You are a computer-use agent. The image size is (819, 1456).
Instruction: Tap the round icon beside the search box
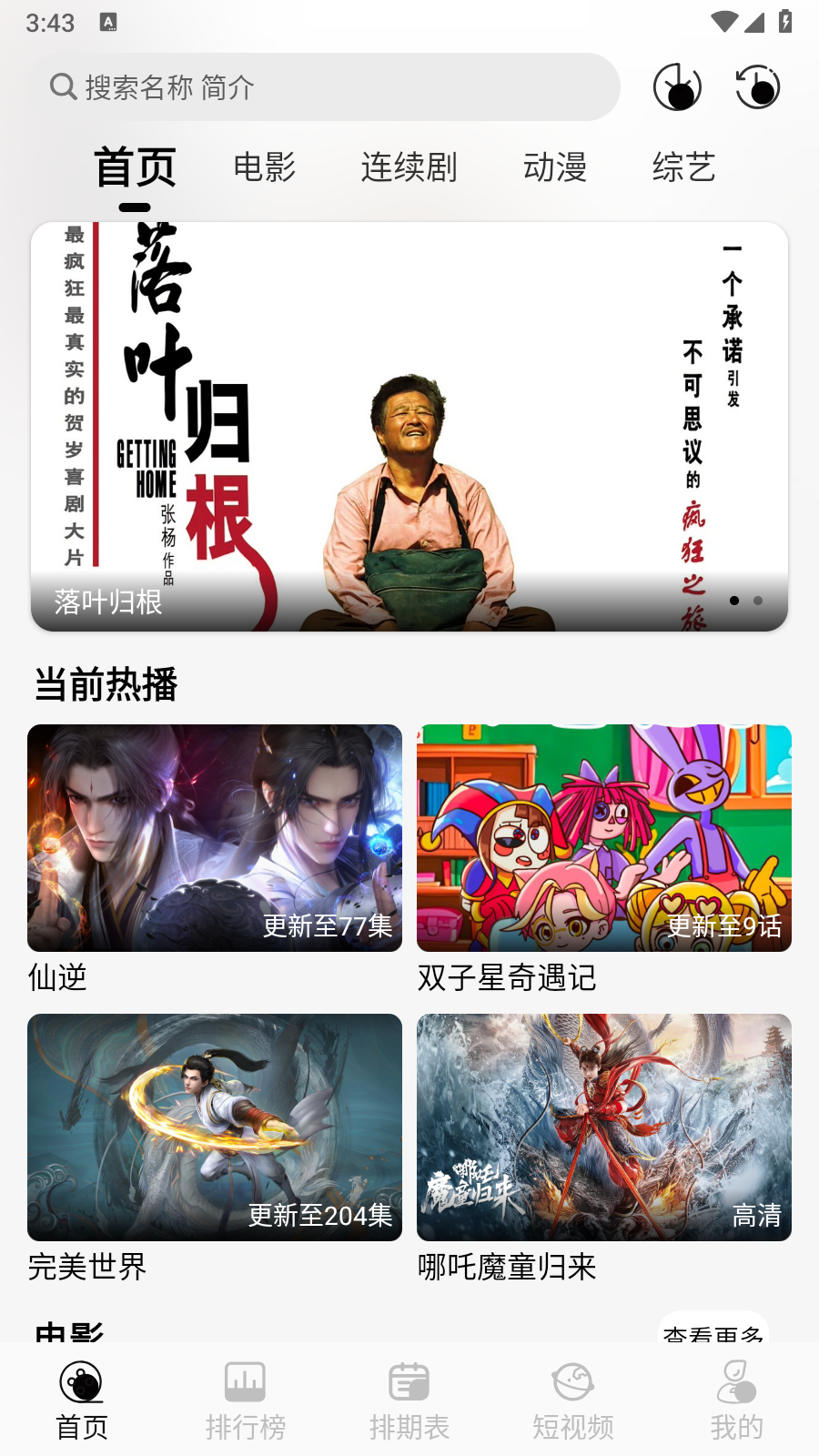click(x=677, y=87)
